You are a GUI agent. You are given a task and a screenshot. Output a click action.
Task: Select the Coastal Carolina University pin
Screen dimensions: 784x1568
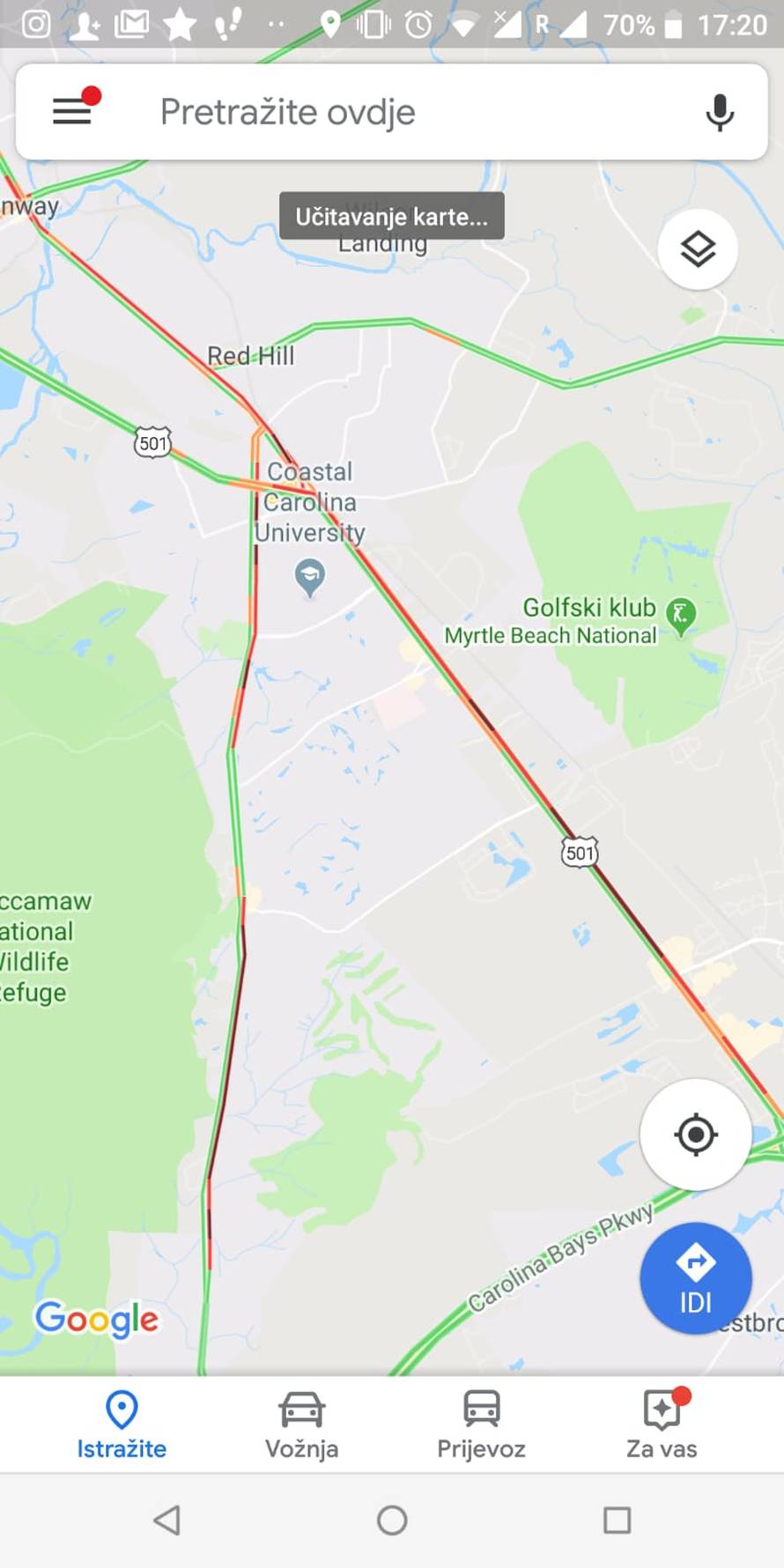(309, 578)
